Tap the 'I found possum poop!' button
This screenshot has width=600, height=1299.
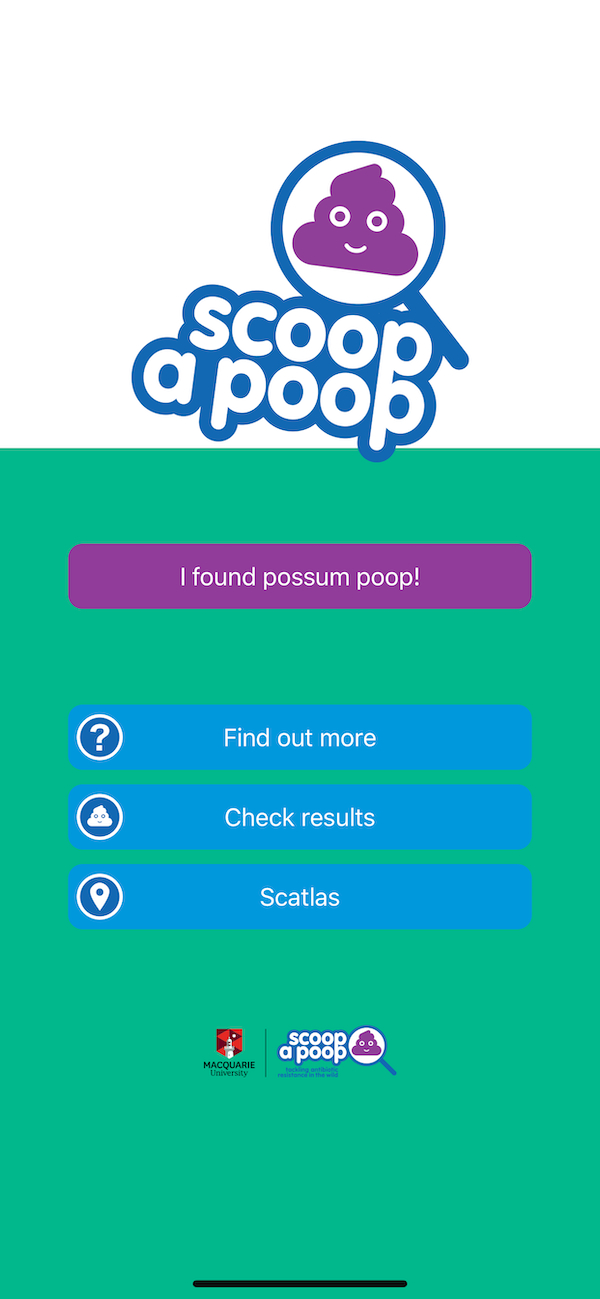300,577
